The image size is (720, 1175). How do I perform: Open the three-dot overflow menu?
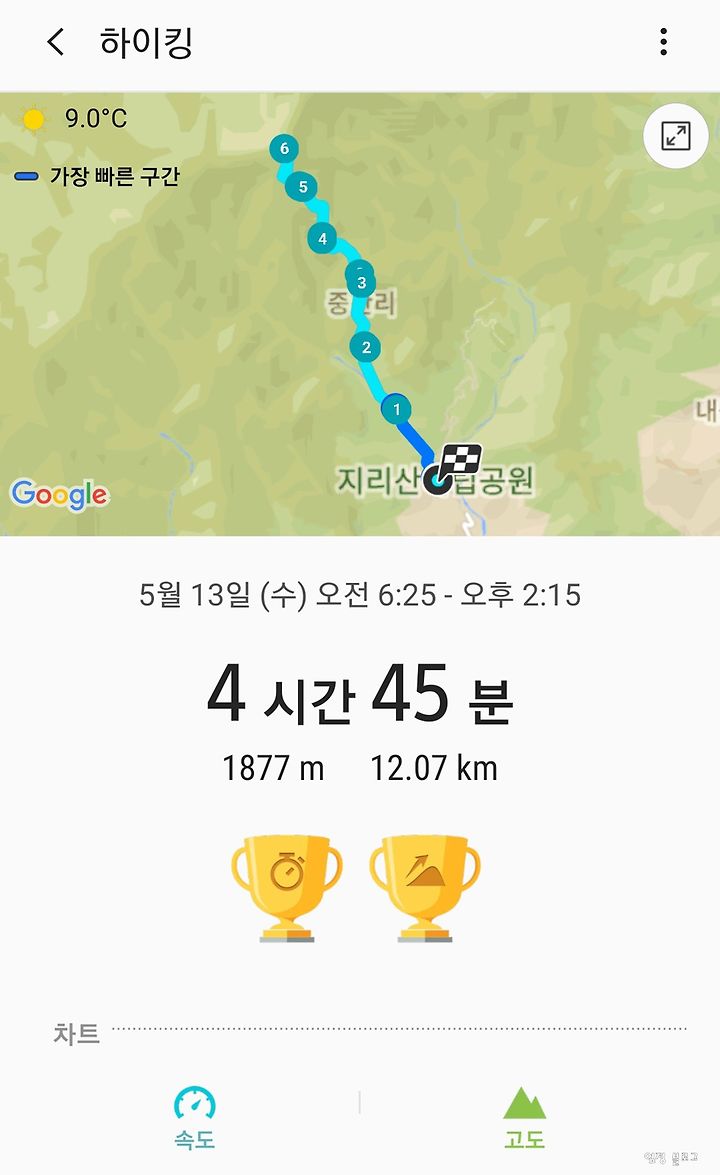coord(663,42)
